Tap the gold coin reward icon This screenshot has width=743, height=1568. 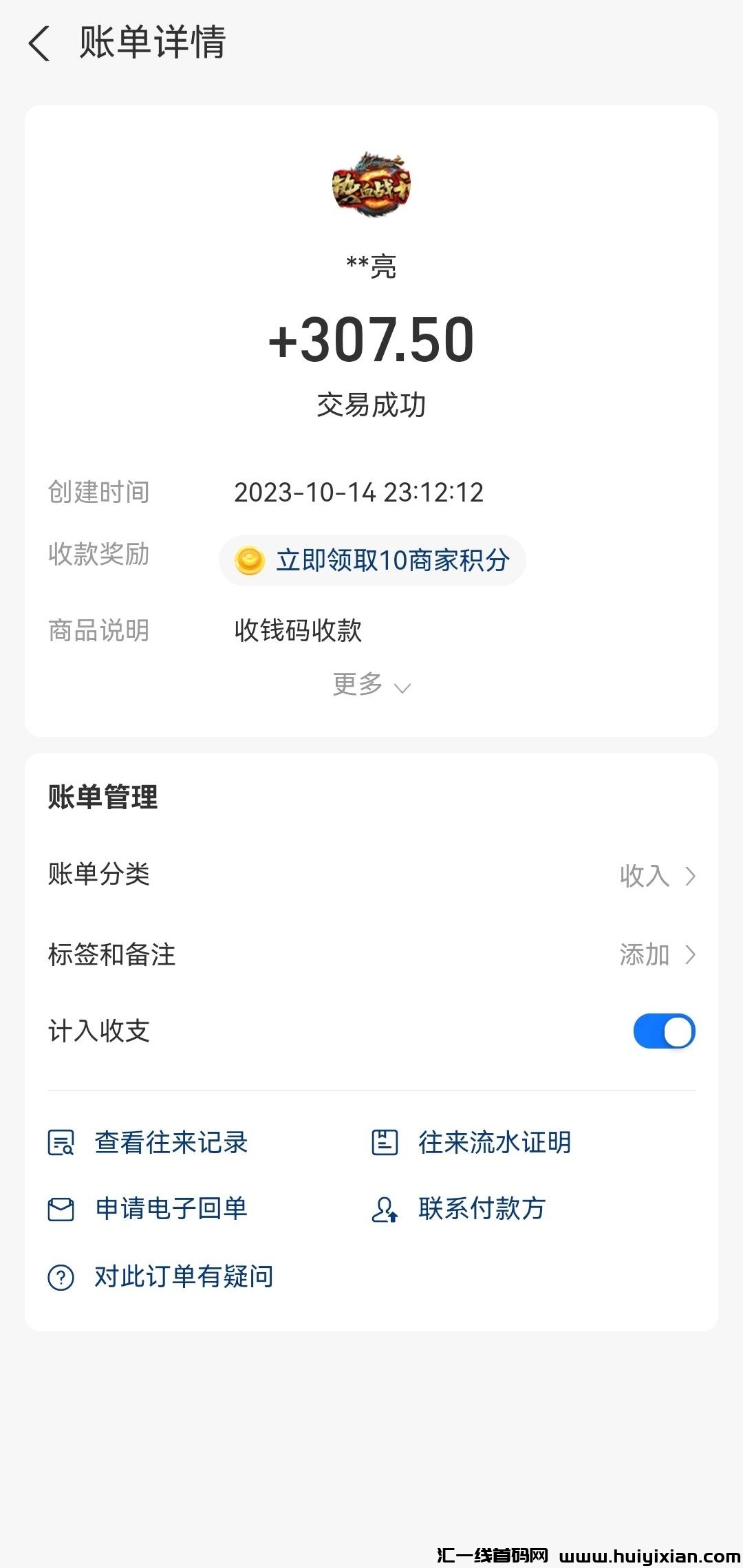pyautogui.click(x=250, y=560)
